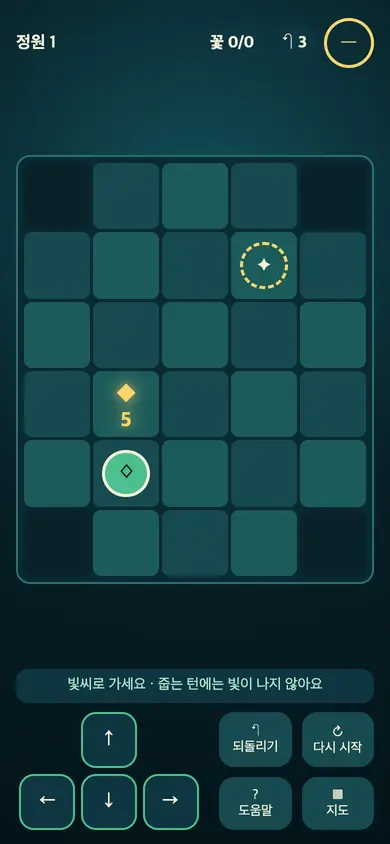Move down with the down arrow button
Screen dimensions: 390x844
click(109, 801)
